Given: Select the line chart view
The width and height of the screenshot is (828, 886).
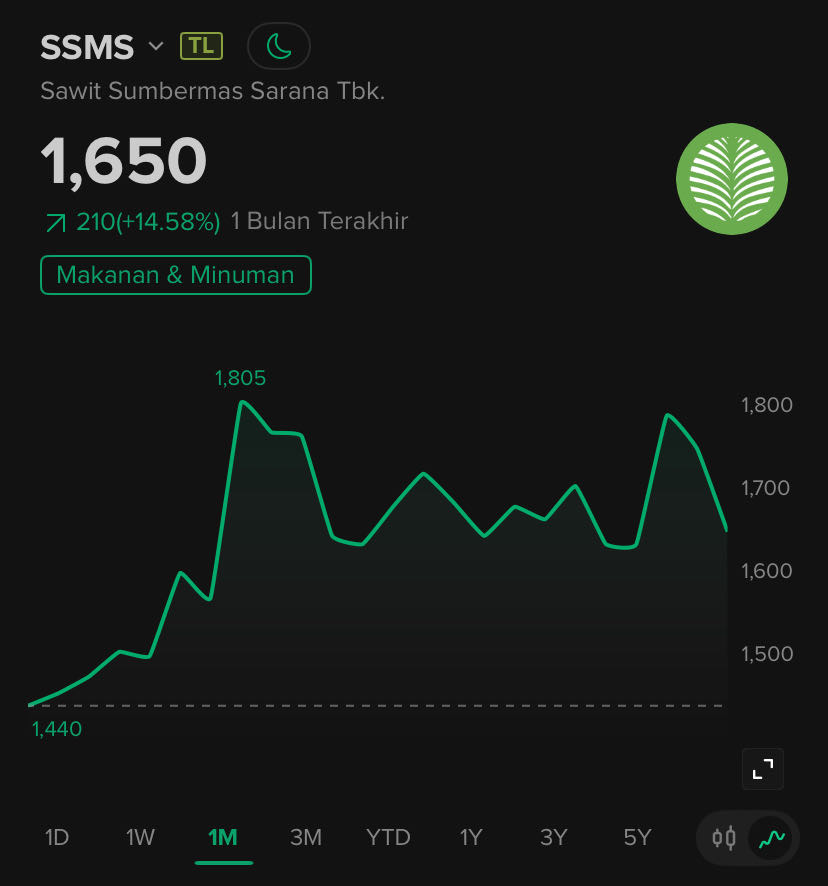Looking at the screenshot, I should [771, 838].
